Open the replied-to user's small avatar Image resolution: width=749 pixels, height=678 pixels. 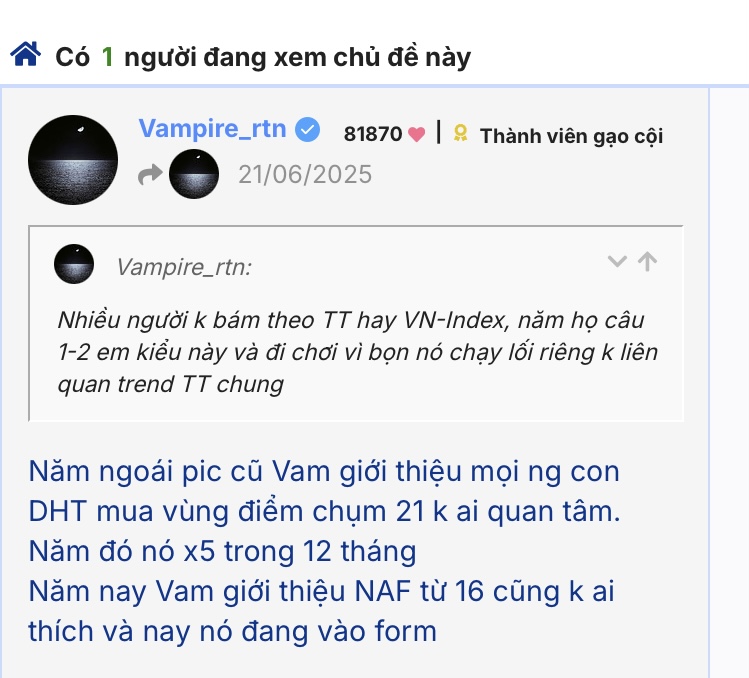194,174
